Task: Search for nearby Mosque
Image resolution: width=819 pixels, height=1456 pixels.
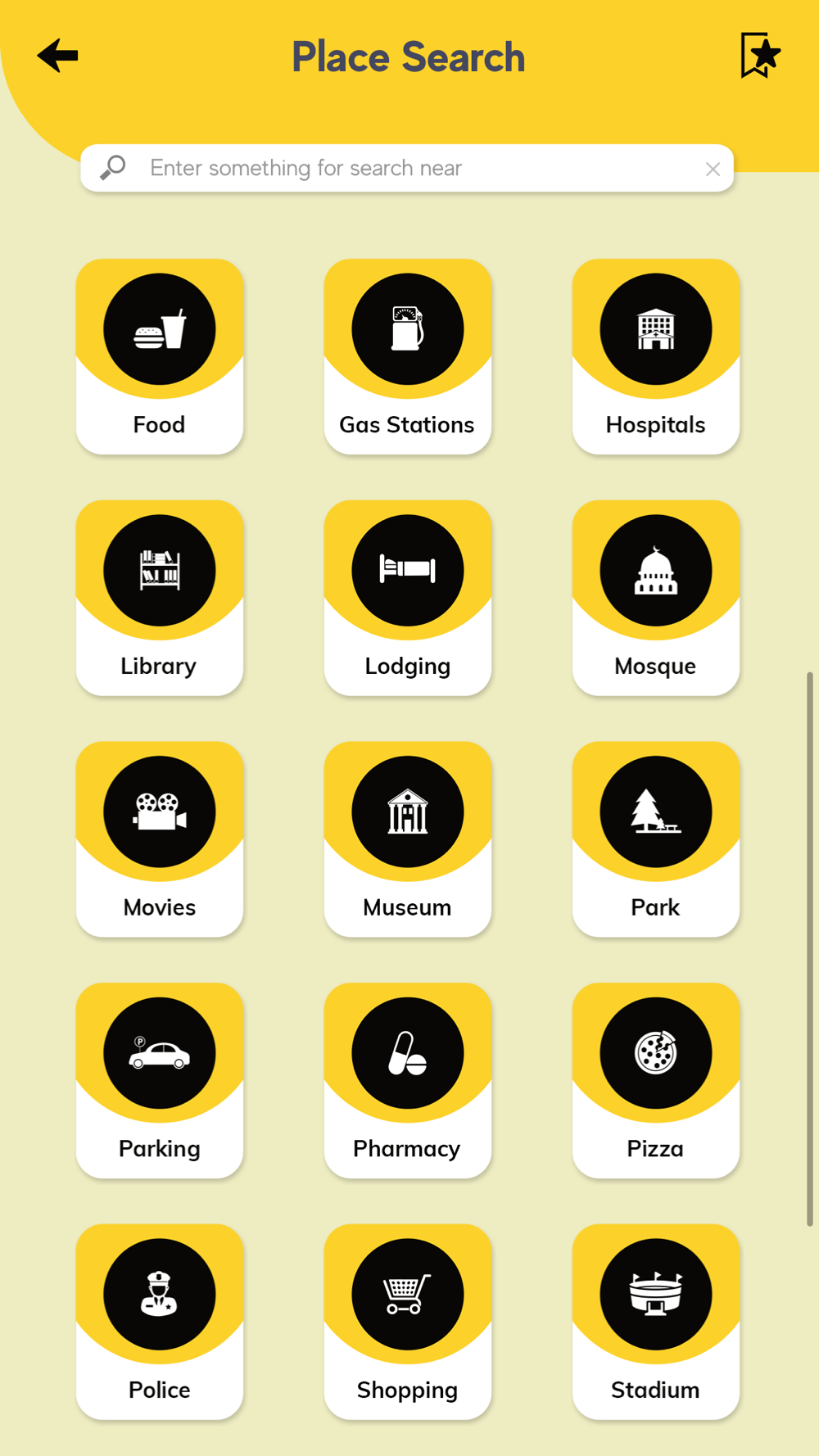Action: tap(655, 598)
